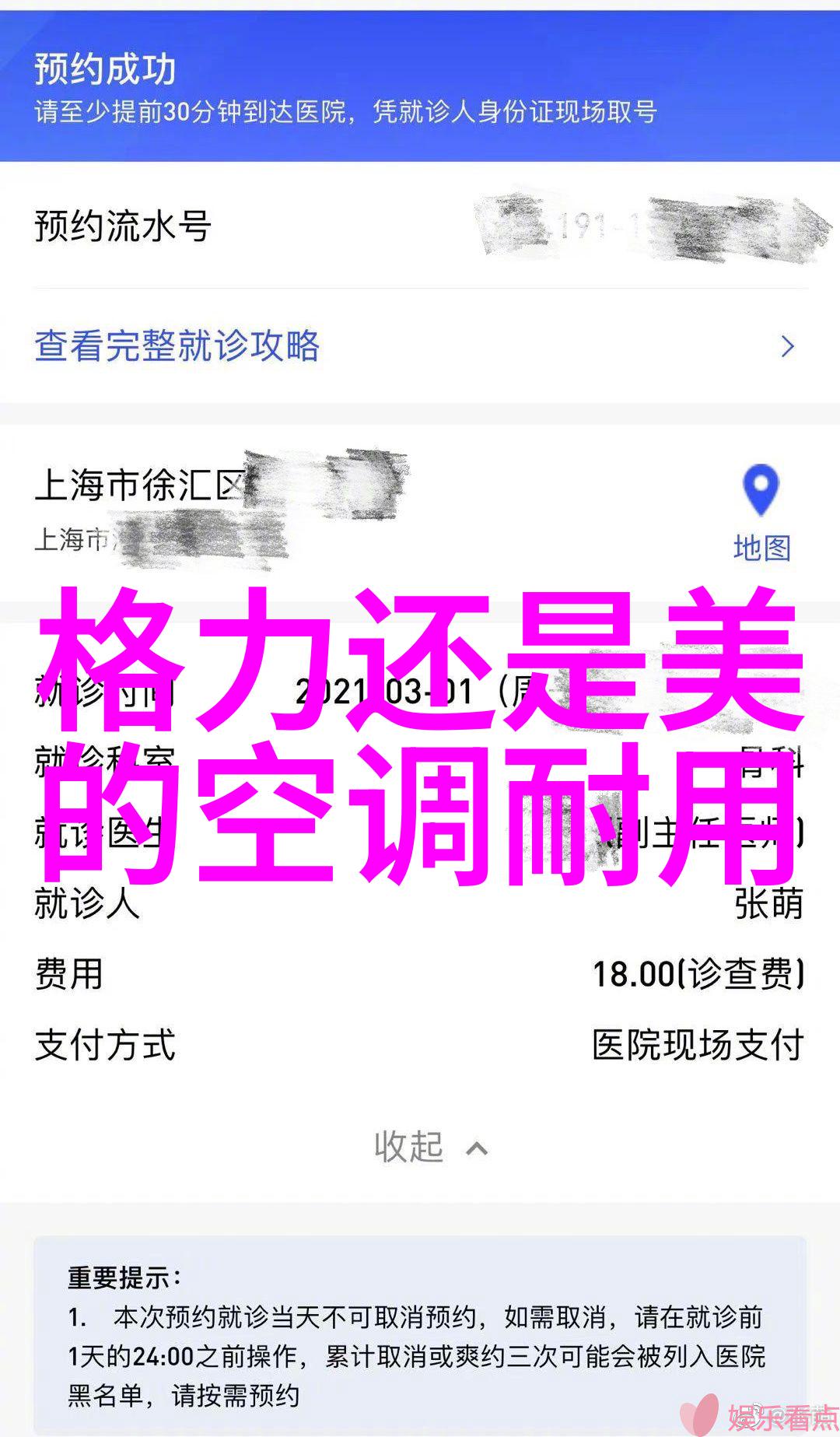
Task: Open the hospital location map
Action: click(761, 513)
